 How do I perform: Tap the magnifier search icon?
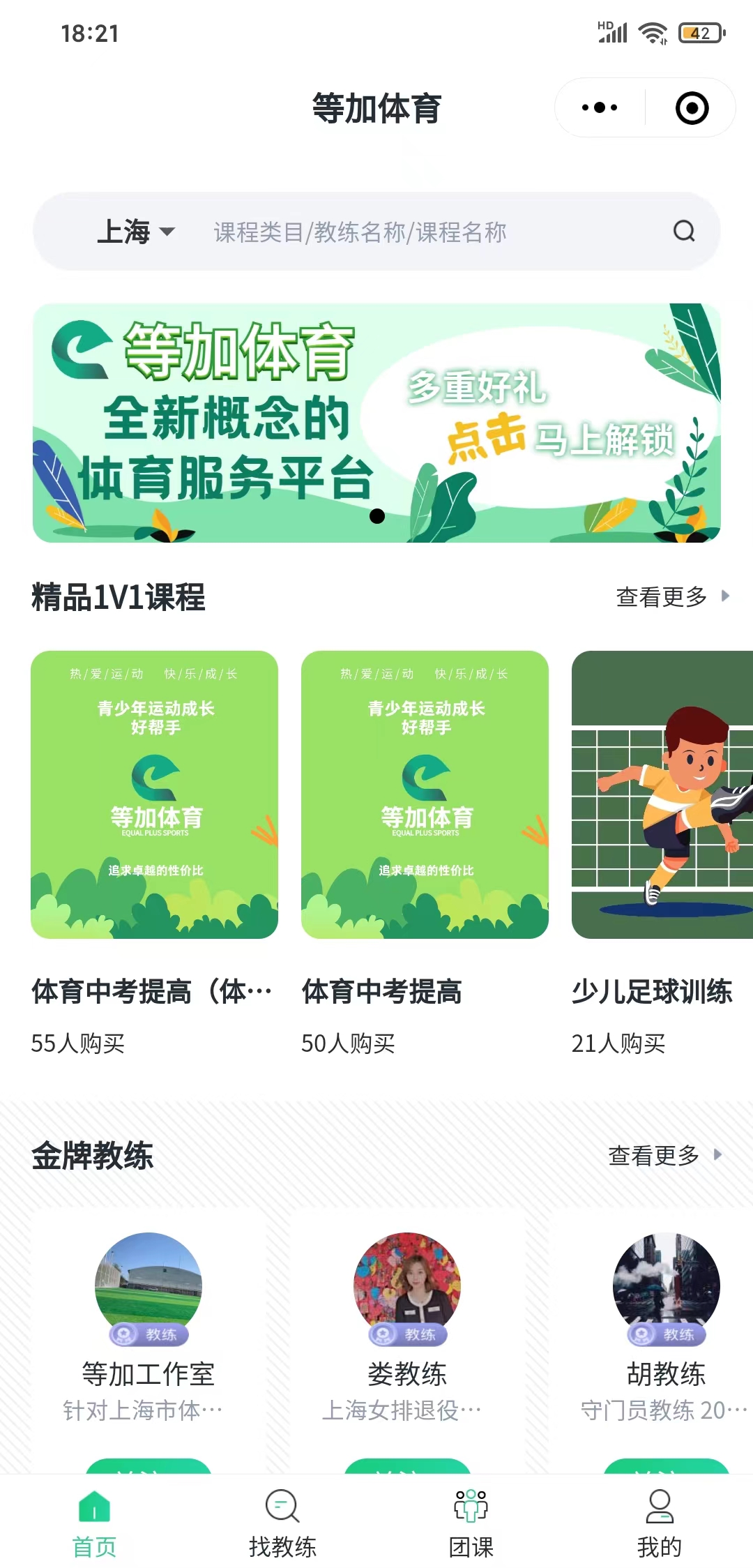tap(684, 232)
